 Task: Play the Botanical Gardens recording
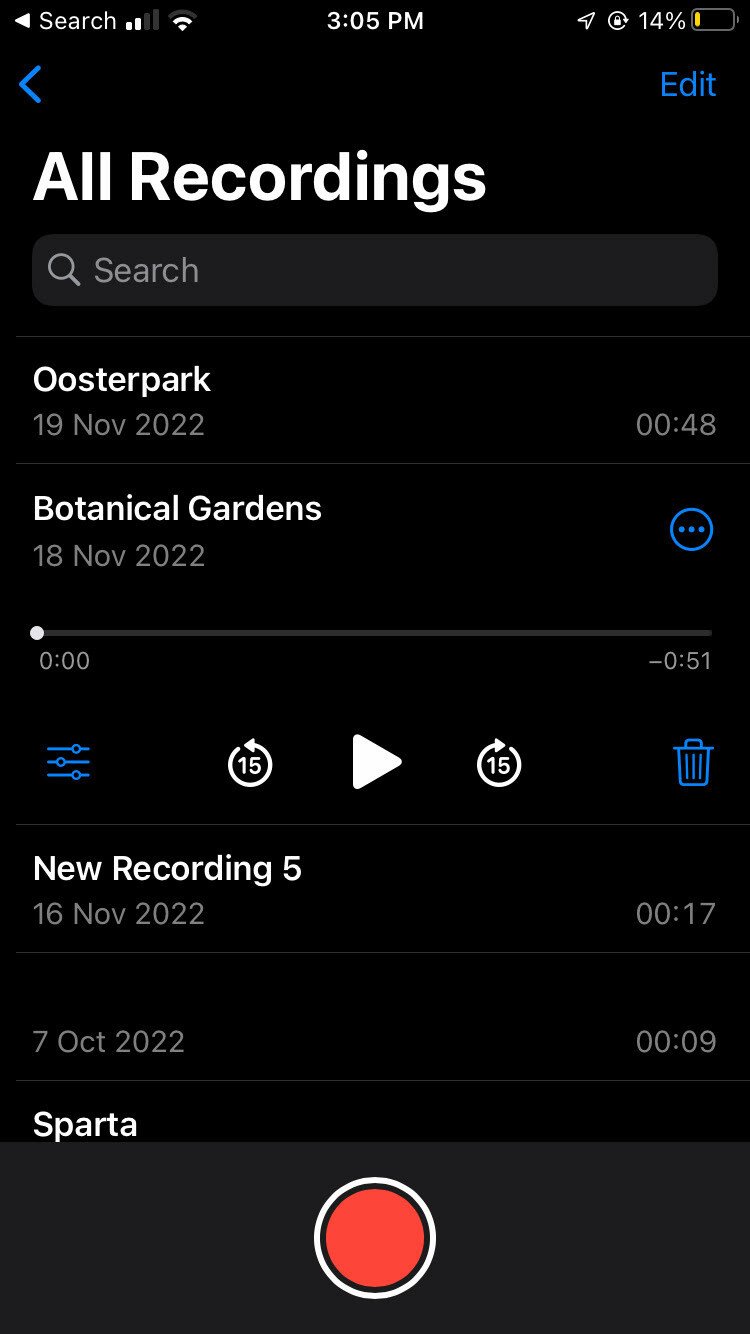[x=377, y=762]
